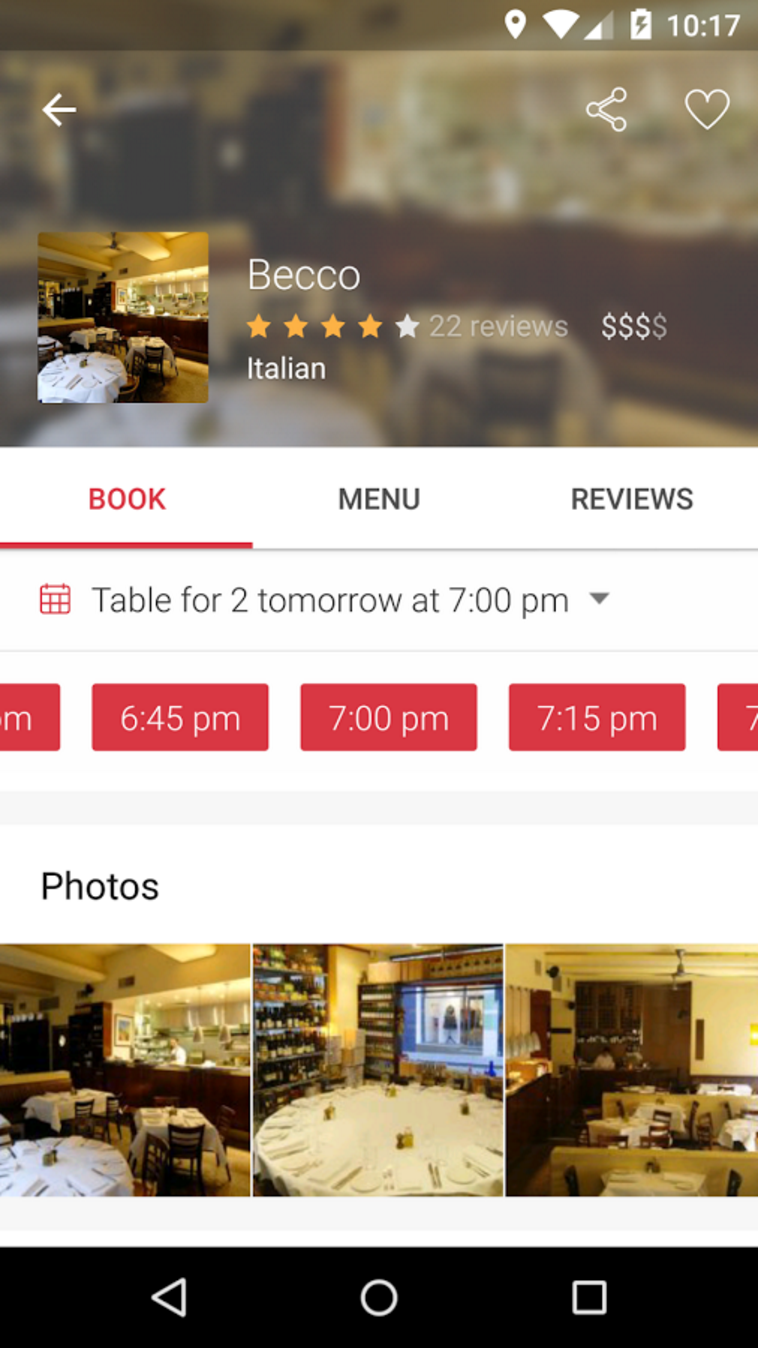Go back using the top-left arrow
This screenshot has width=758, height=1348.
(x=59, y=110)
